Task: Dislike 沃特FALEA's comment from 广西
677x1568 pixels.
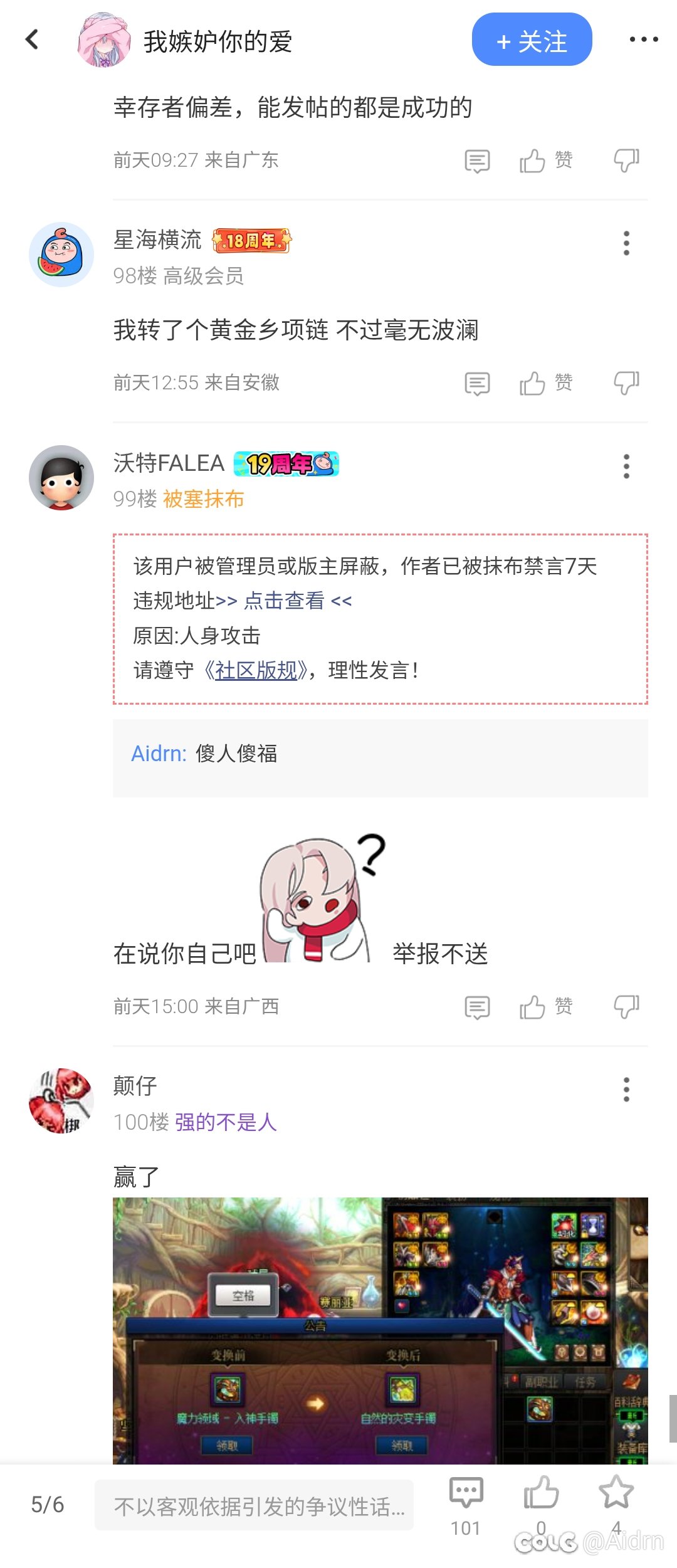Action: tap(626, 1007)
